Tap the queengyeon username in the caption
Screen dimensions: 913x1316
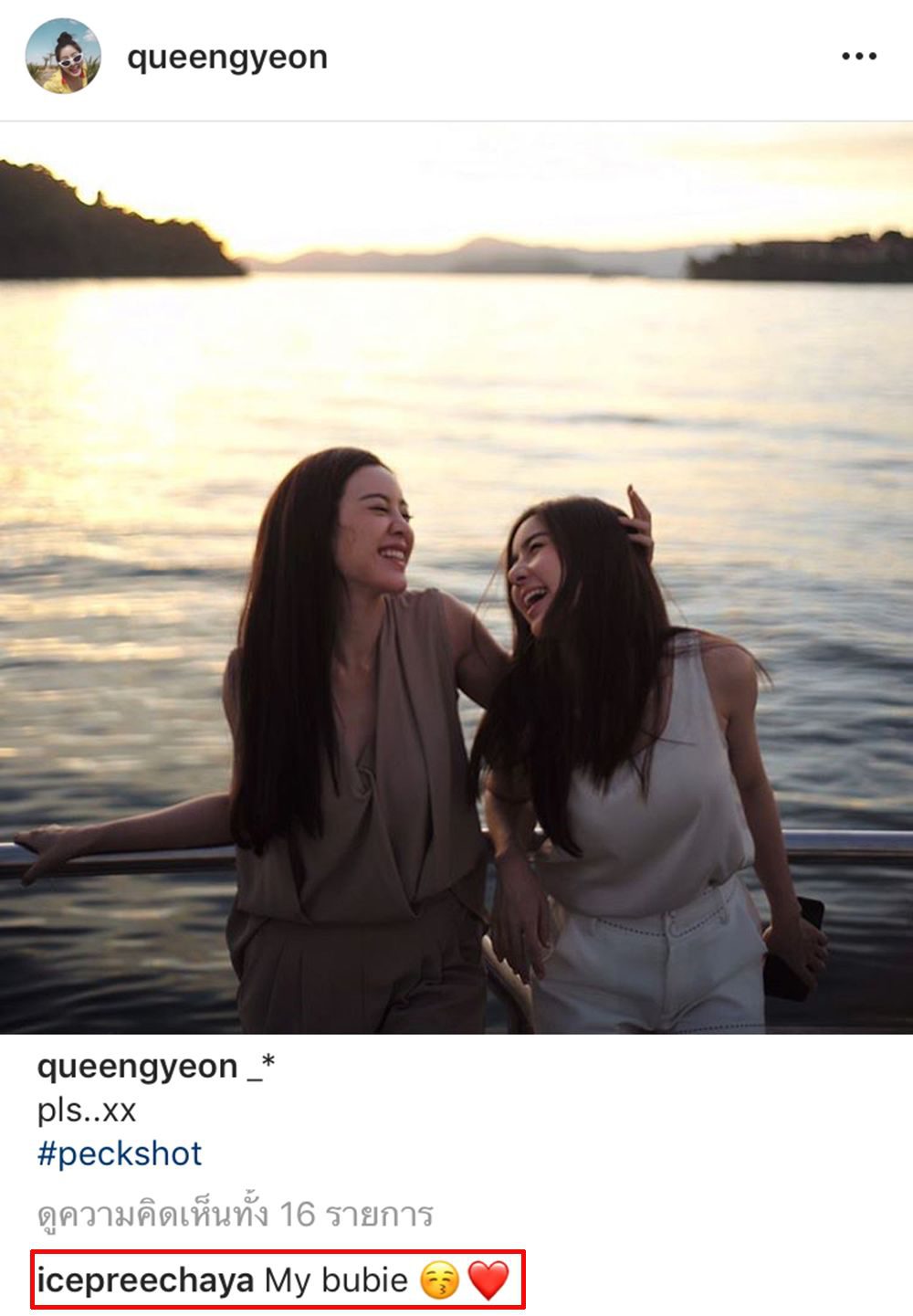(137, 1066)
